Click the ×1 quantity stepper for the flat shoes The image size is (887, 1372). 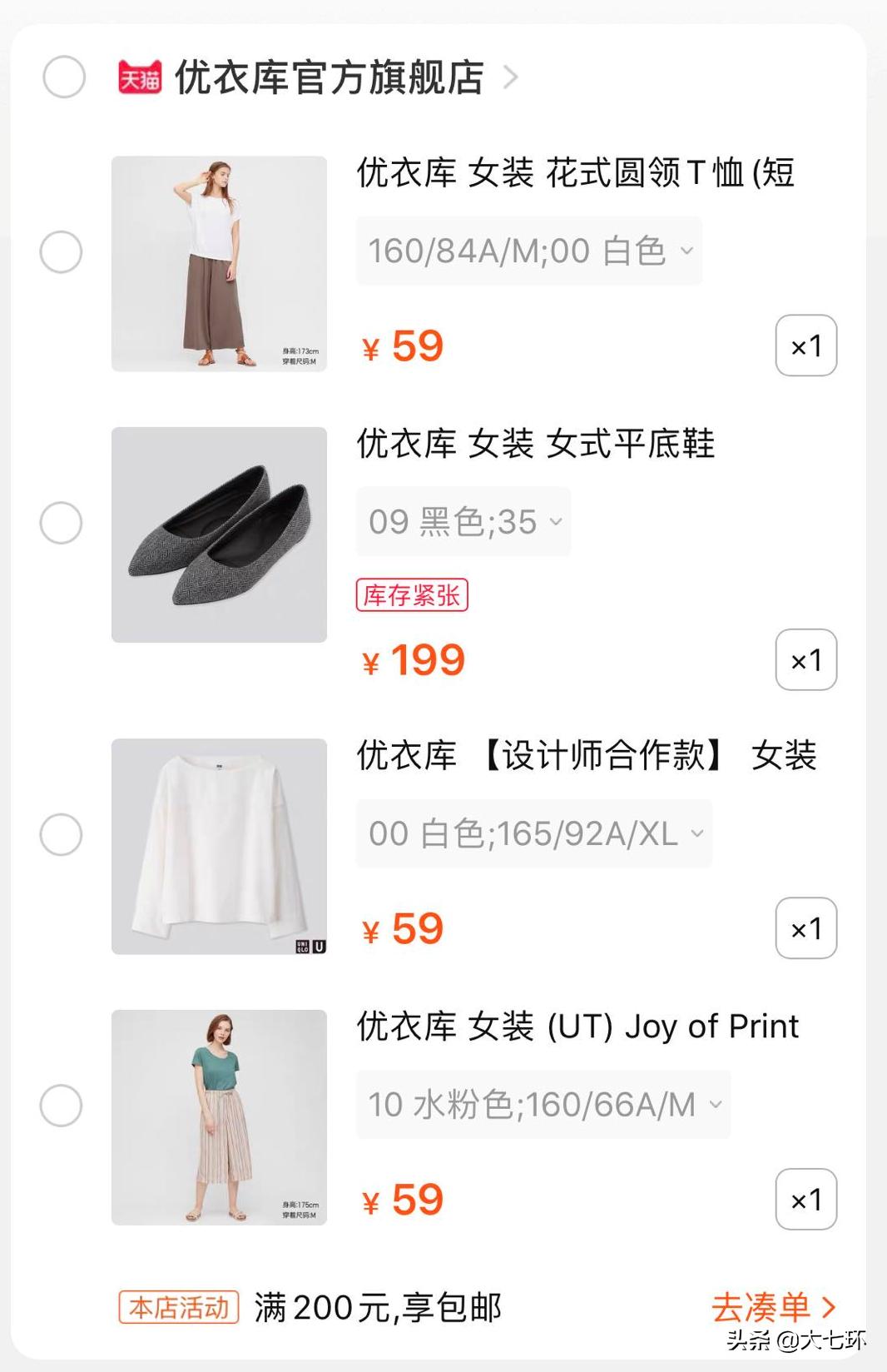(x=806, y=660)
